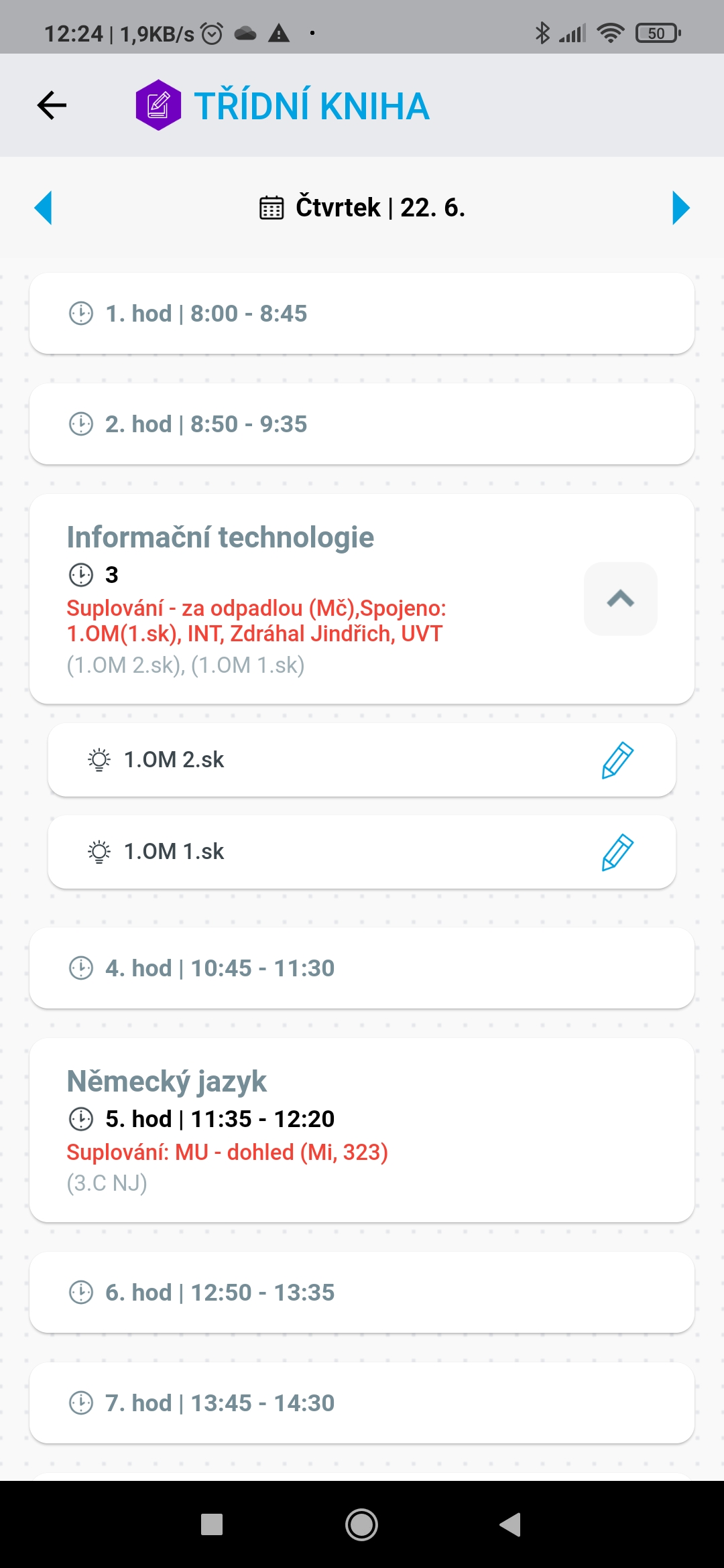Screen dimensions: 724x1568
Task: Open the 6. hod 12:50 - 13:35 slot
Action: [362, 1293]
